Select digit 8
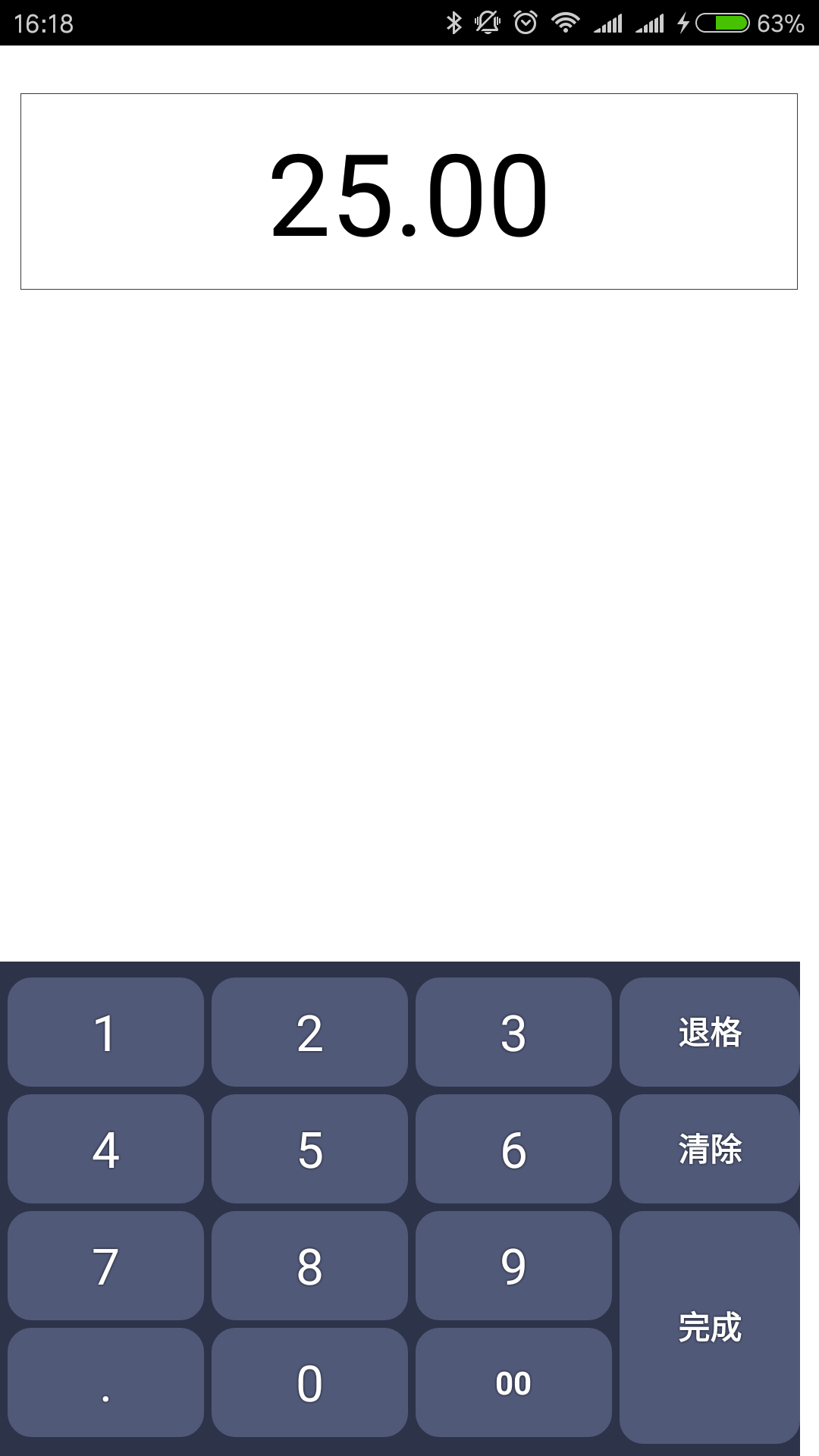This screenshot has width=819, height=1456. point(309,1266)
